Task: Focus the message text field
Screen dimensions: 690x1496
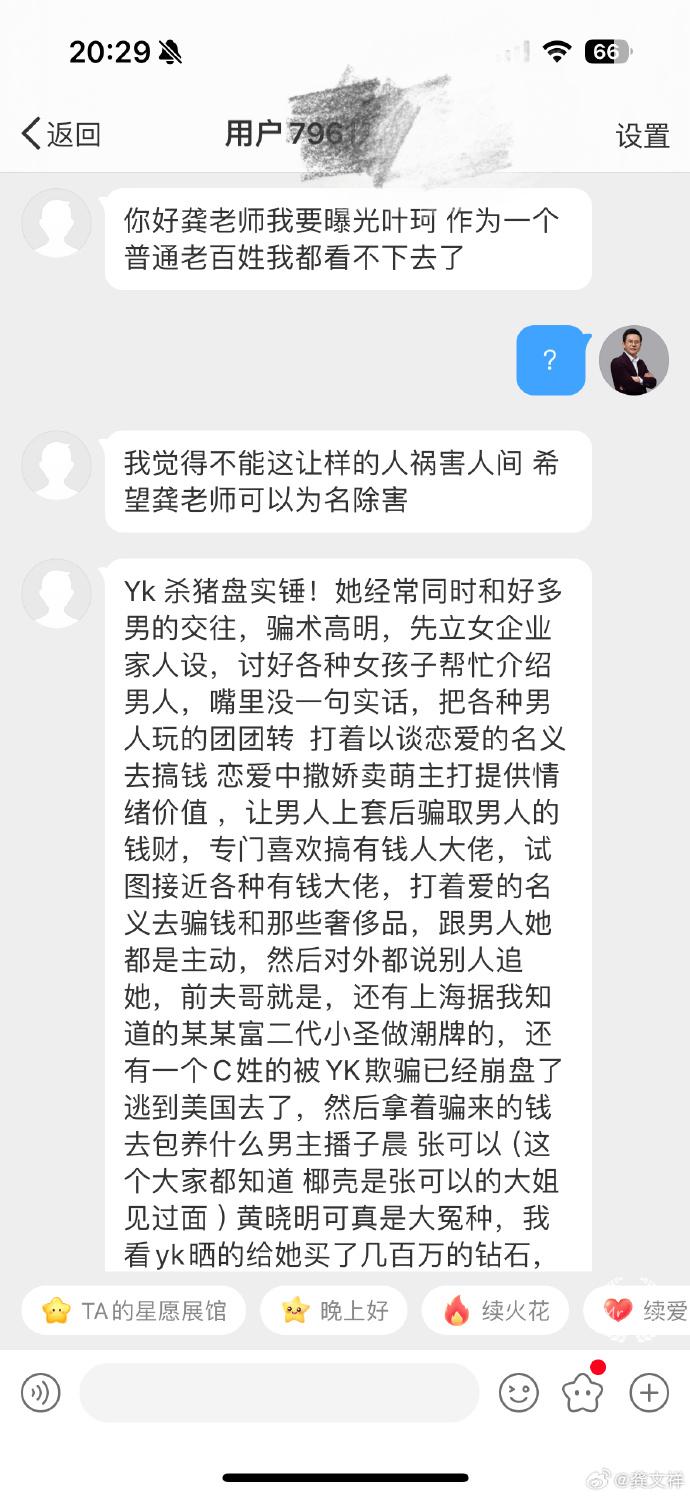Action: [279, 1392]
